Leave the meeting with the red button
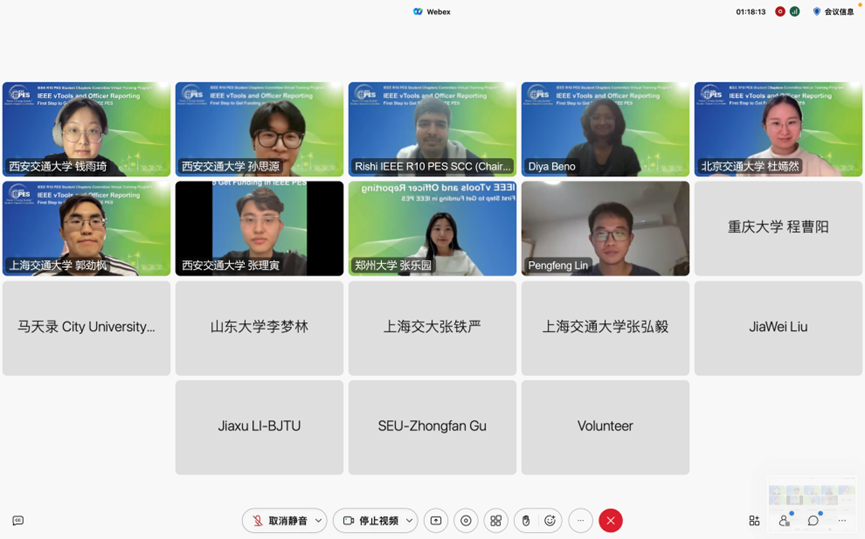The height and width of the screenshot is (539, 865). click(x=611, y=521)
